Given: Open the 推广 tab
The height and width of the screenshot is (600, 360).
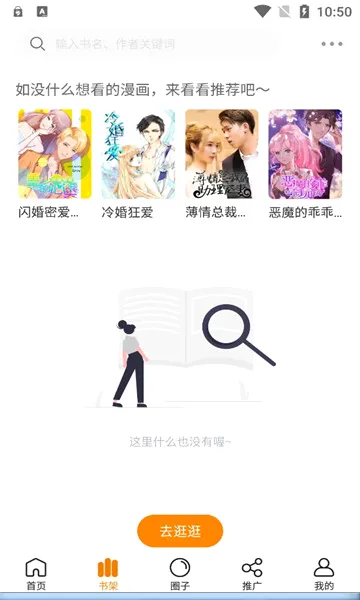Looking at the screenshot, I should point(252,574).
